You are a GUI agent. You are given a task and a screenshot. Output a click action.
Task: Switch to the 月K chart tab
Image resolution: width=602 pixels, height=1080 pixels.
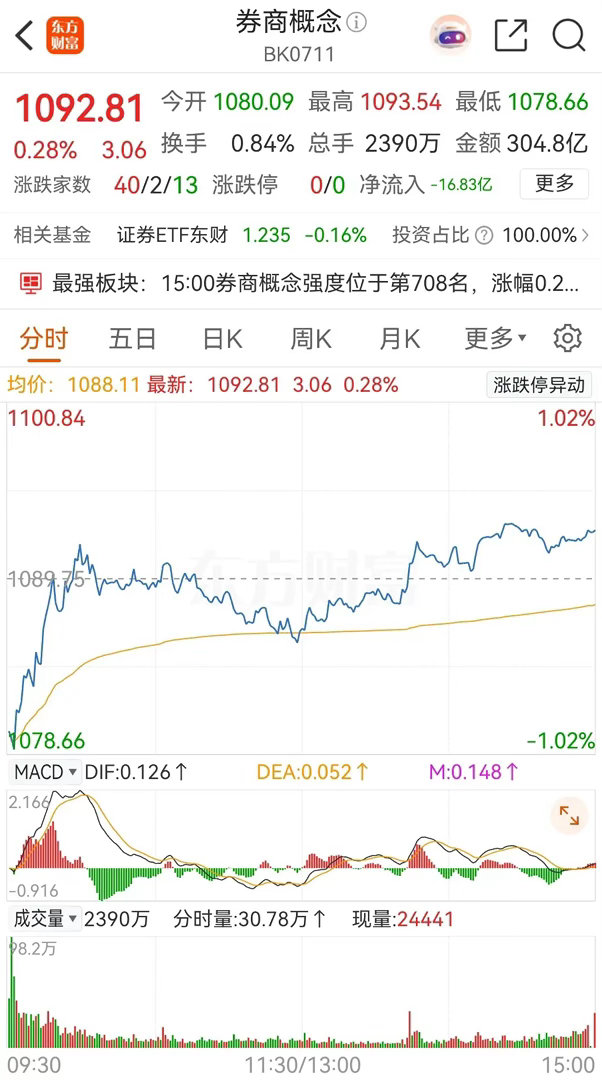click(x=400, y=339)
